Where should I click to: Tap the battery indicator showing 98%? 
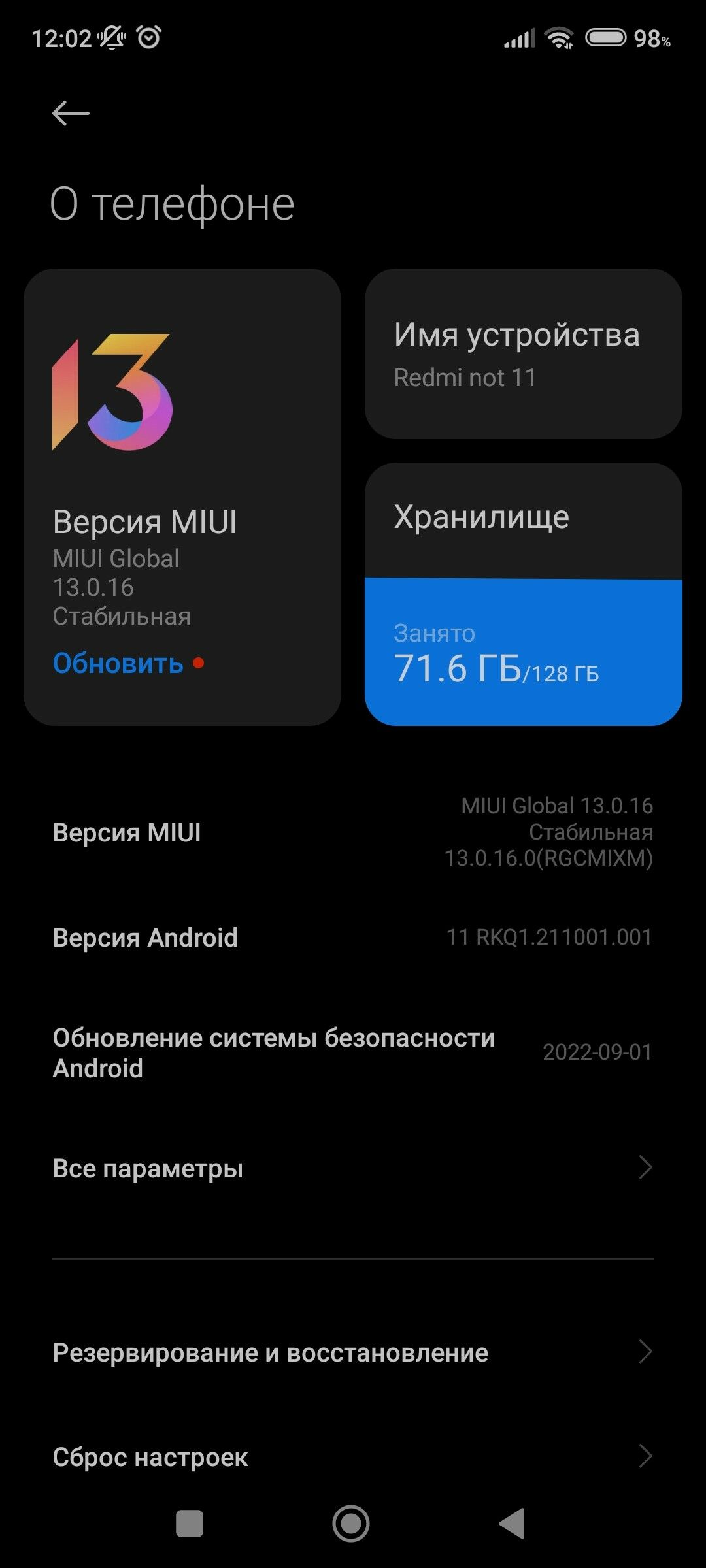pyautogui.click(x=609, y=38)
